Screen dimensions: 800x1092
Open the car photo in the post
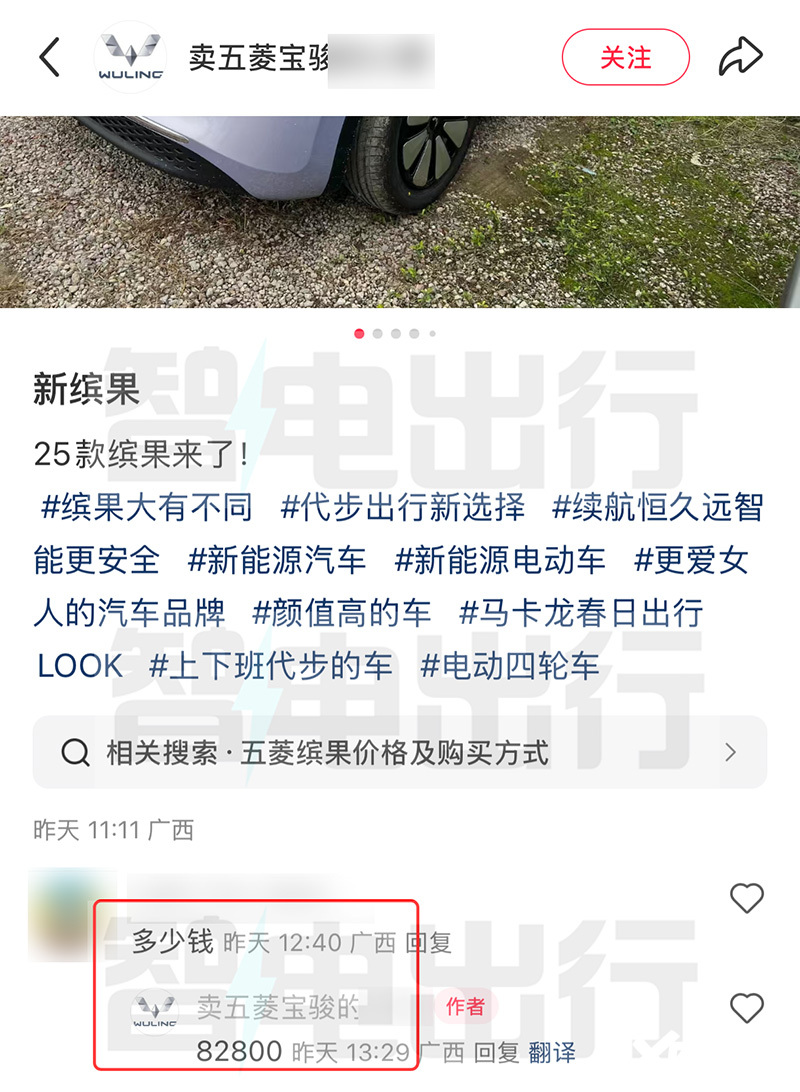400,212
